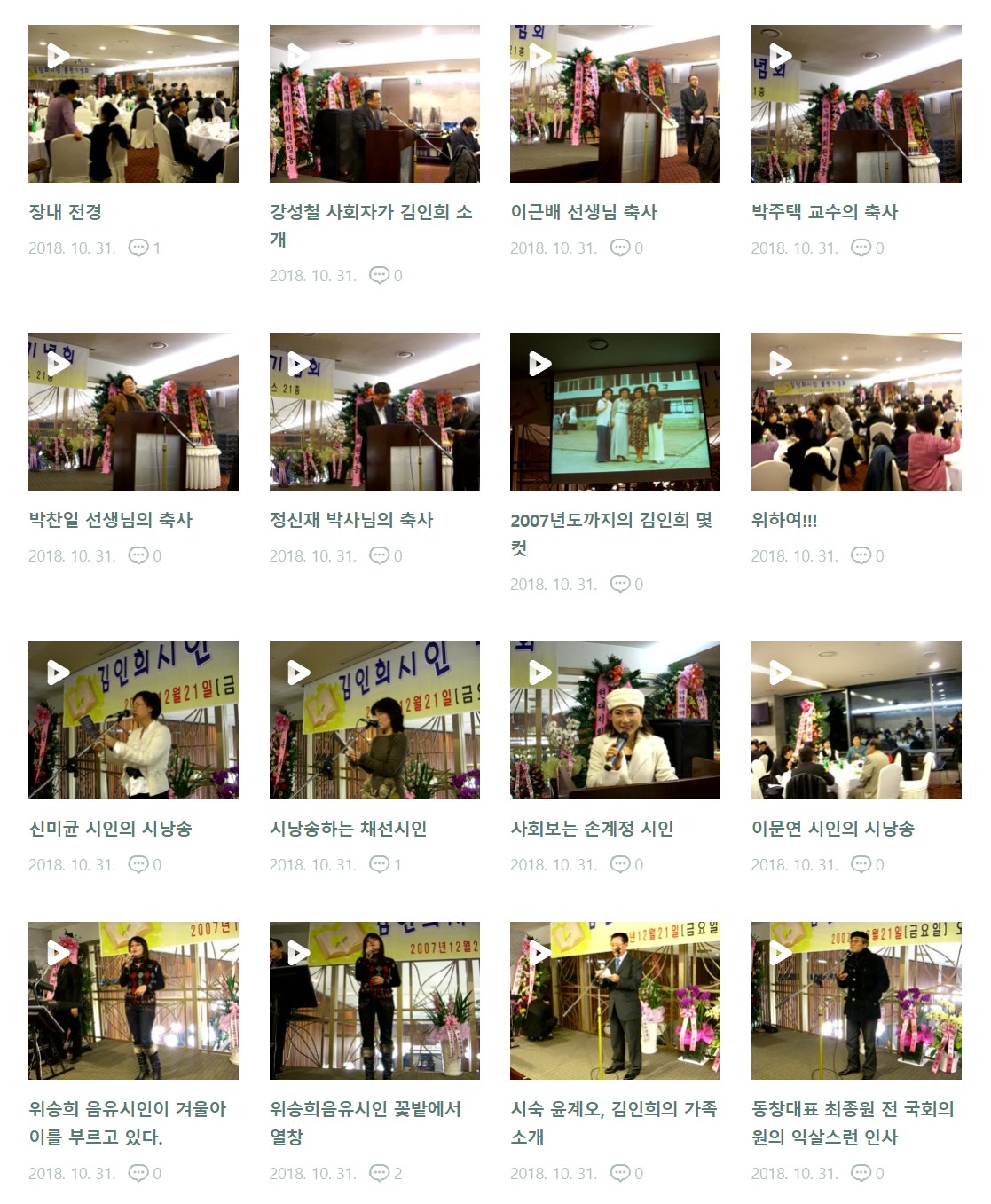Open the 신미균 시인의 시낭송 video
Image resolution: width=991 pixels, height=1204 pixels.
point(133,720)
